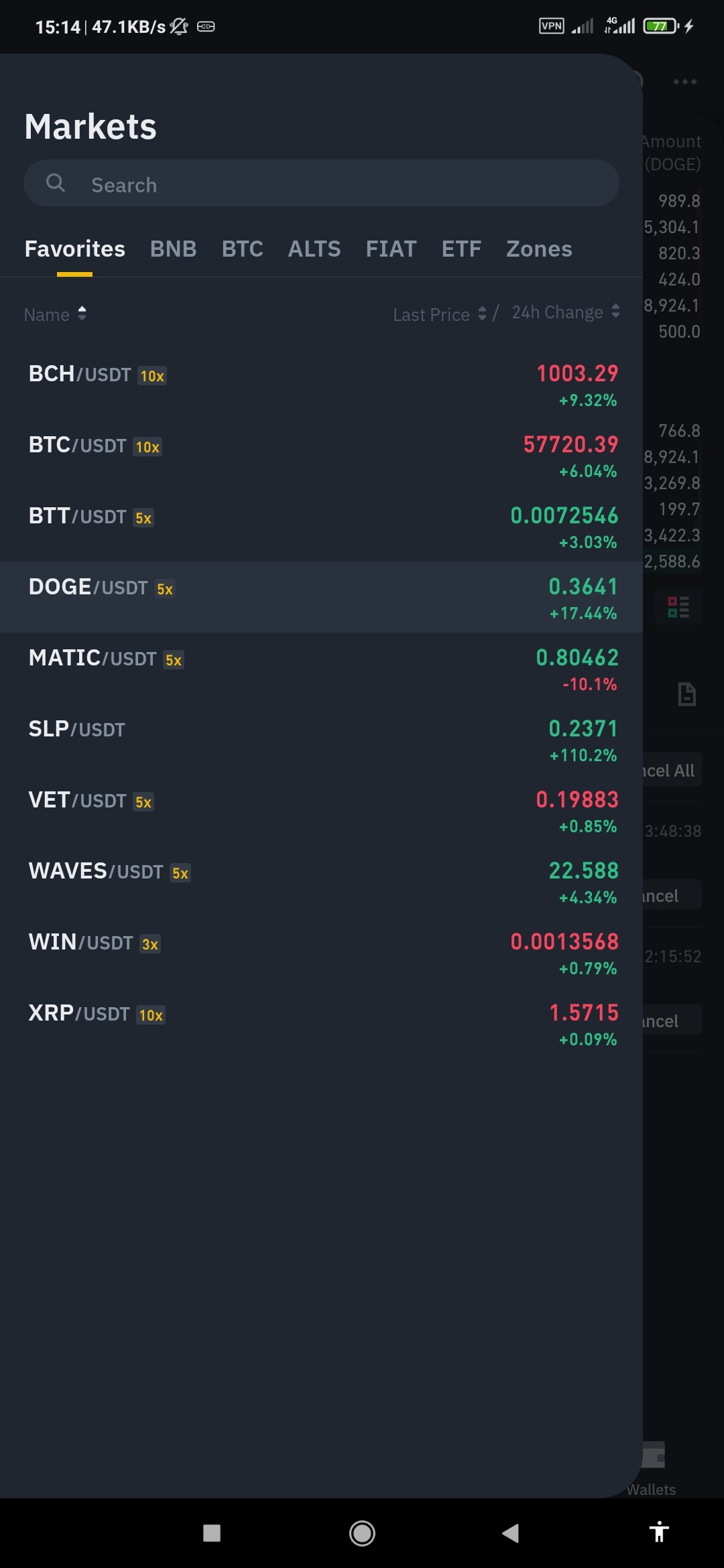The width and height of the screenshot is (724, 1568).
Task: Sort the list by Name
Action: coord(55,314)
